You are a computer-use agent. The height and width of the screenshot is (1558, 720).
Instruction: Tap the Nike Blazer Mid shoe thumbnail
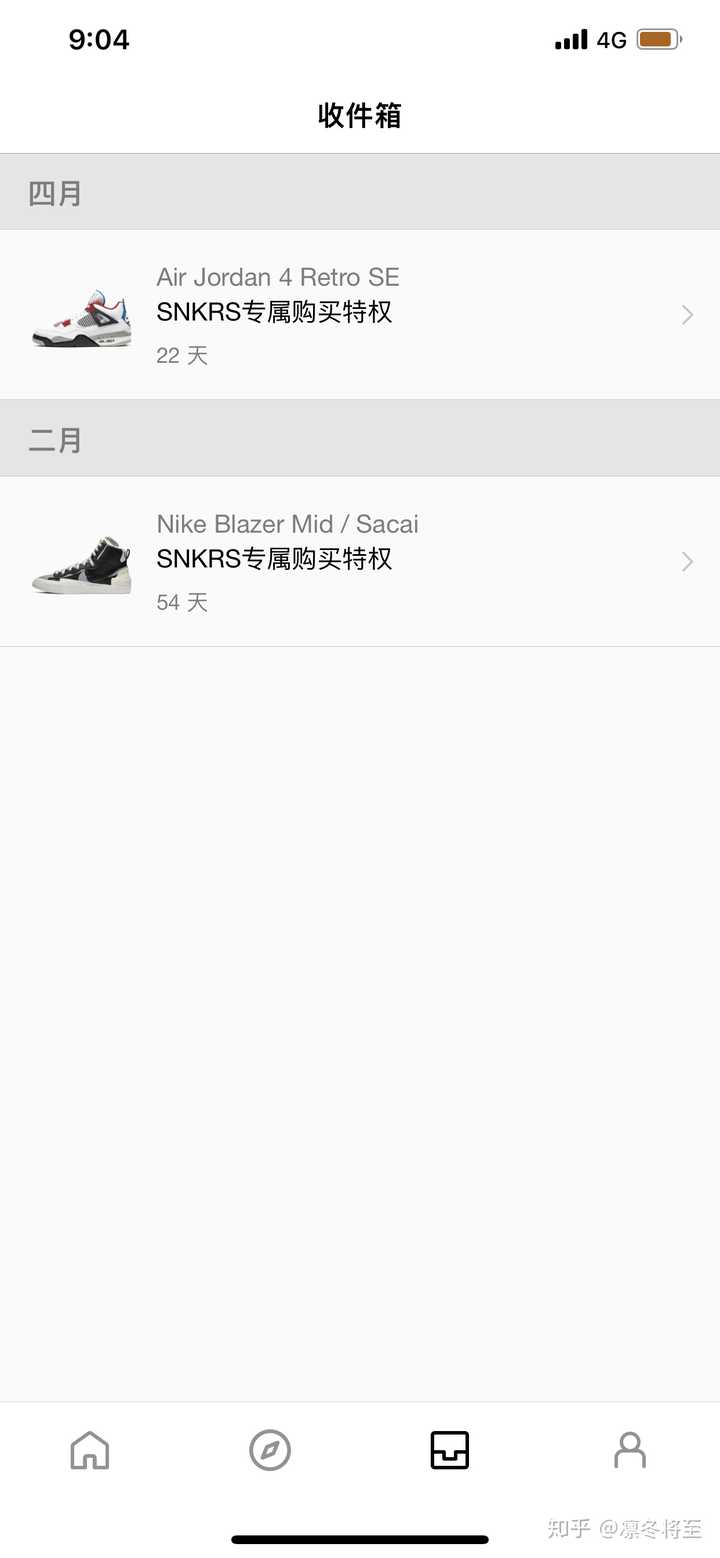coord(80,561)
